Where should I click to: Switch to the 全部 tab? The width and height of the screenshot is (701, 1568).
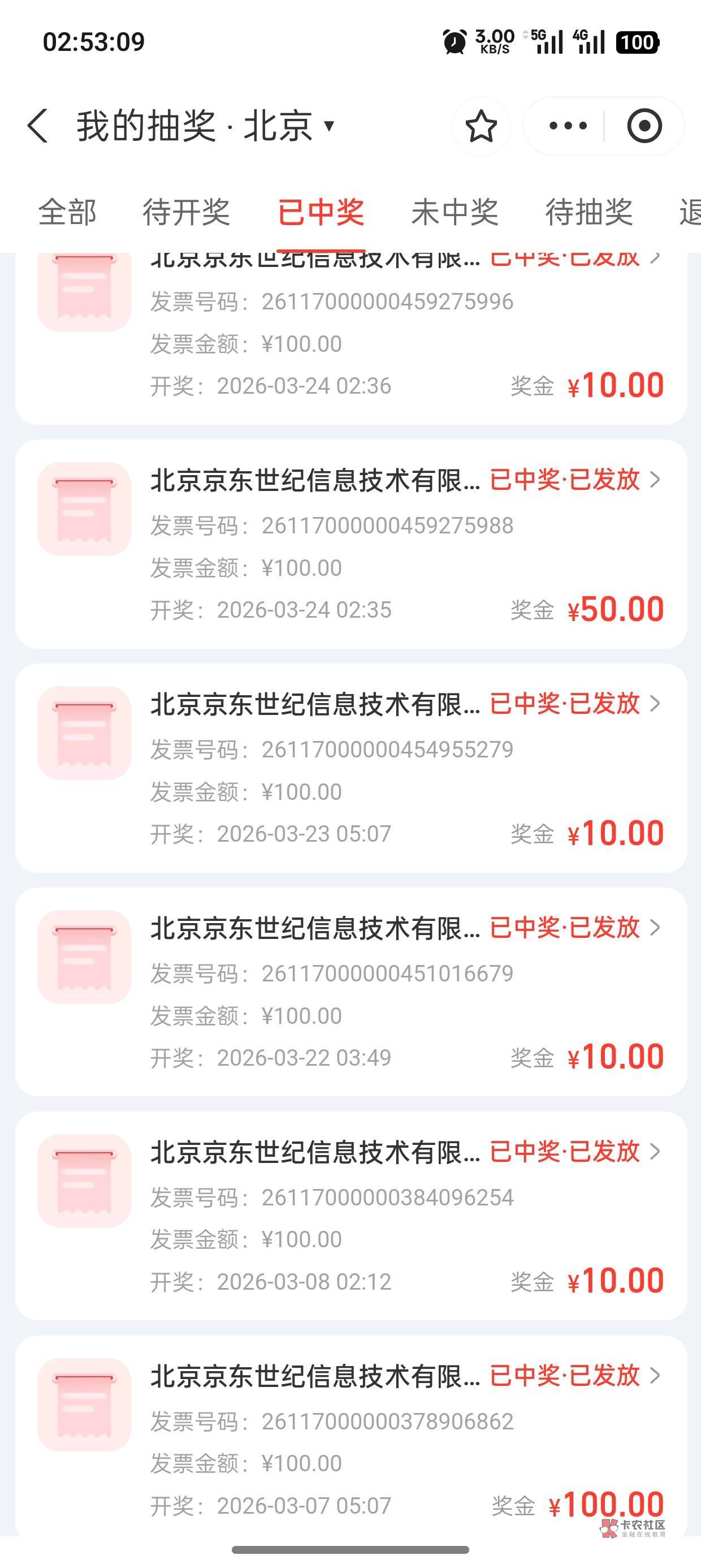(67, 213)
